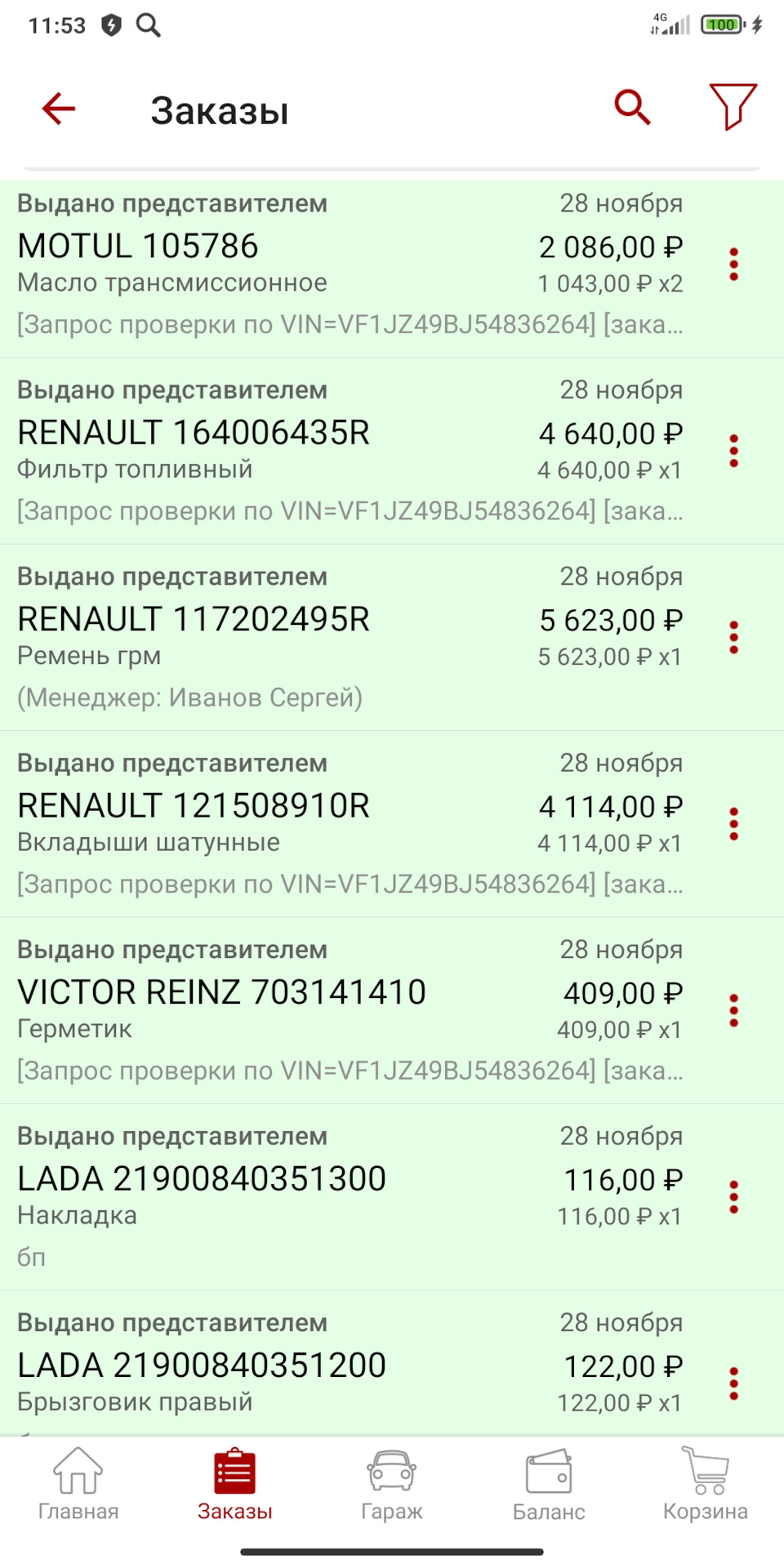784x1568 pixels.
Task: Open the overflow menu for VICTOR REINZ 703141410
Action: tap(733, 1010)
